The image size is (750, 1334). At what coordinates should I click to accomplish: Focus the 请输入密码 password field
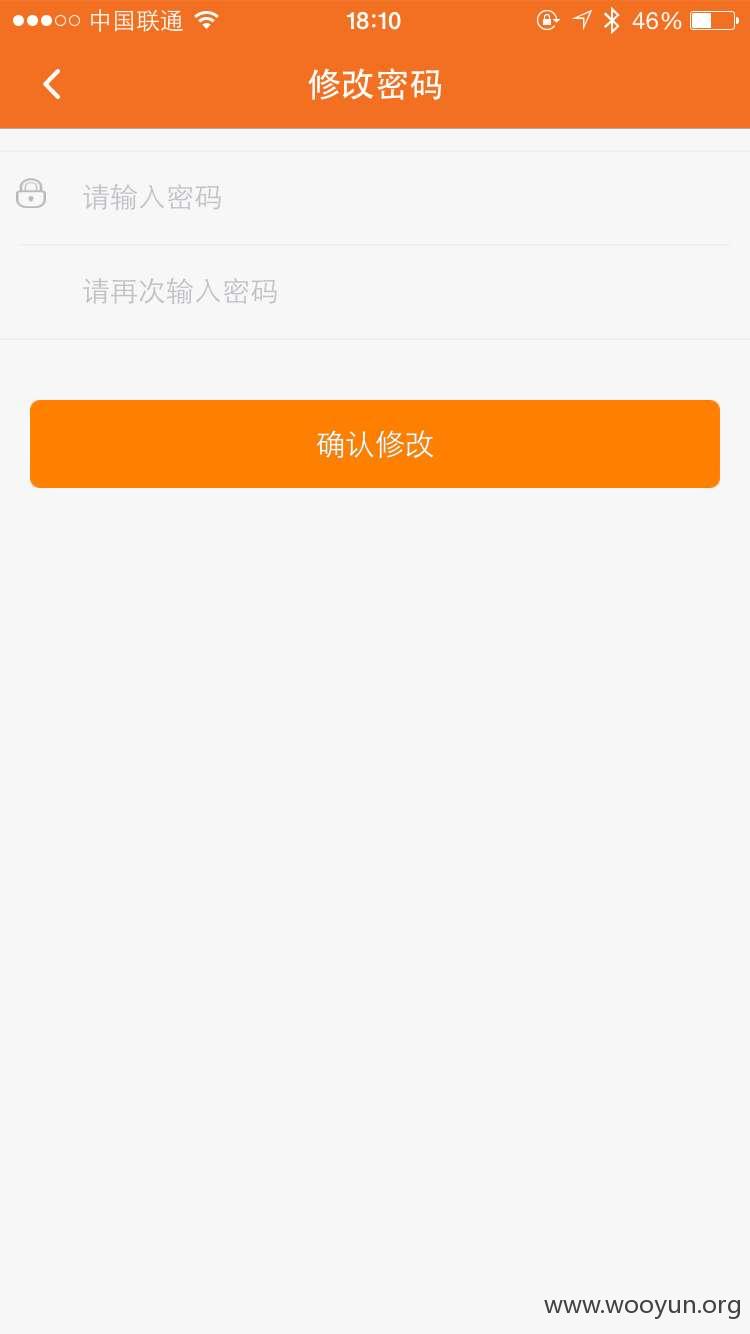click(x=375, y=198)
